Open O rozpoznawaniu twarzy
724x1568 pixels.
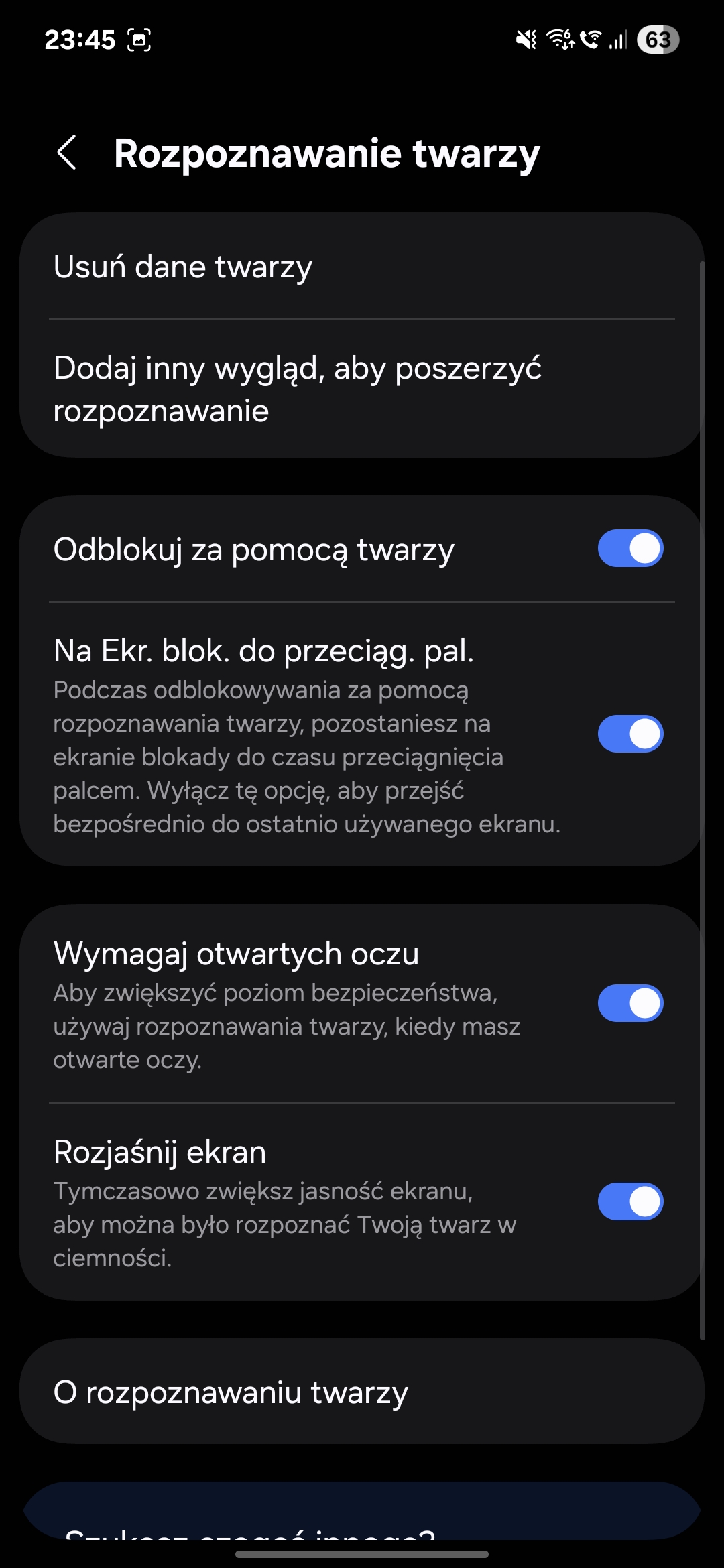point(362,1392)
